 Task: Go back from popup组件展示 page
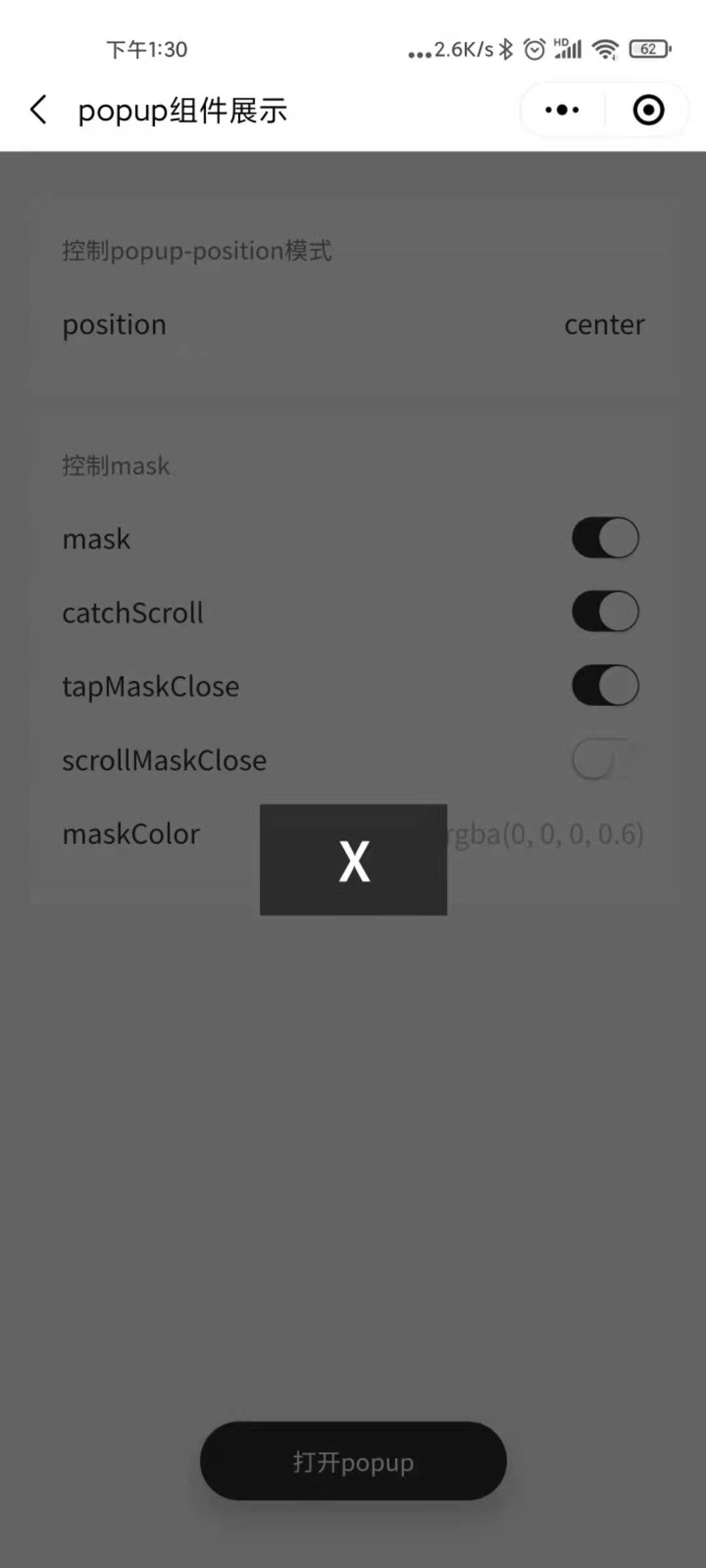point(39,110)
